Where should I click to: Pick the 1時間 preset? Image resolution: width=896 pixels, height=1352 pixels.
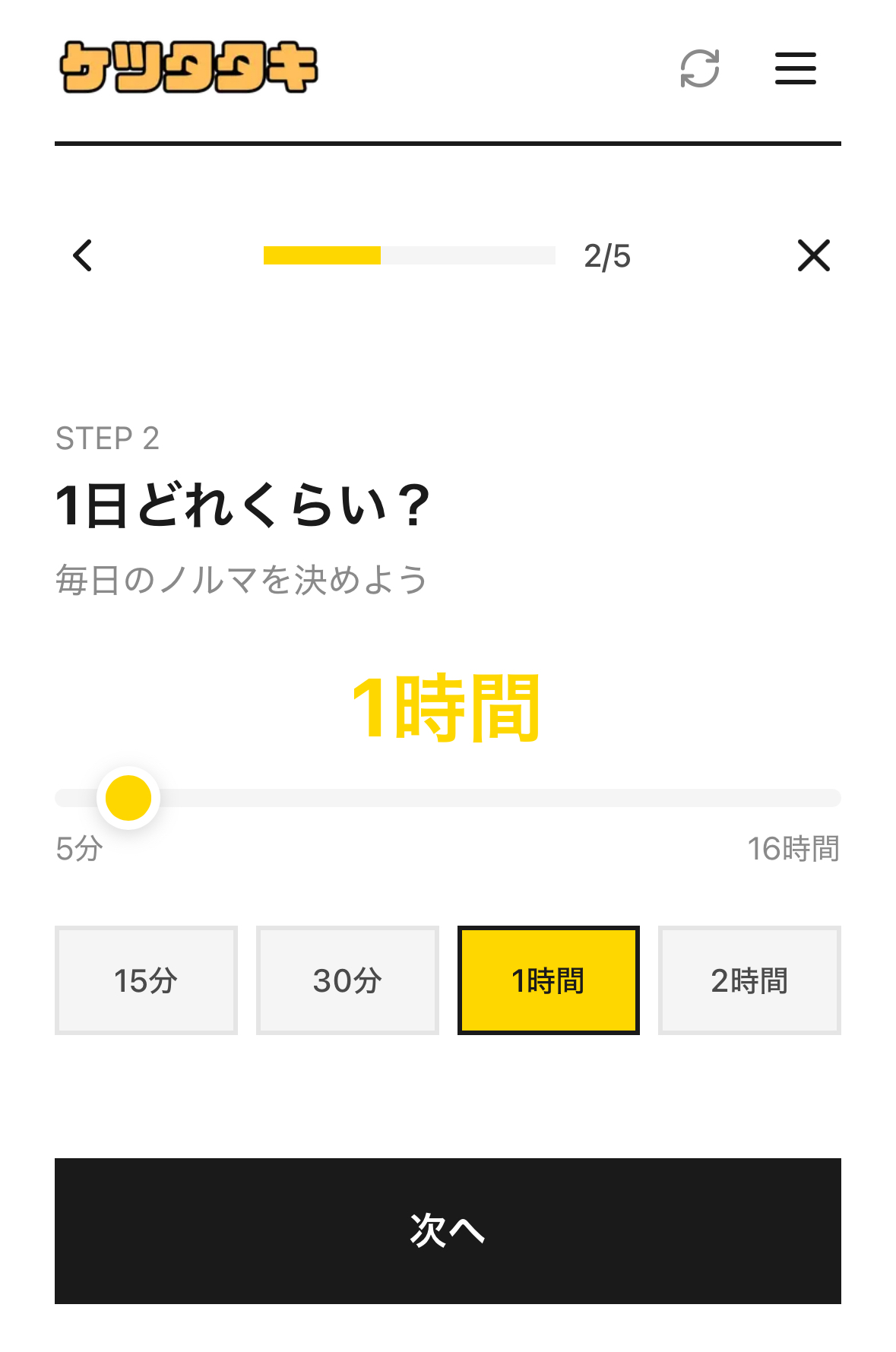pos(548,980)
